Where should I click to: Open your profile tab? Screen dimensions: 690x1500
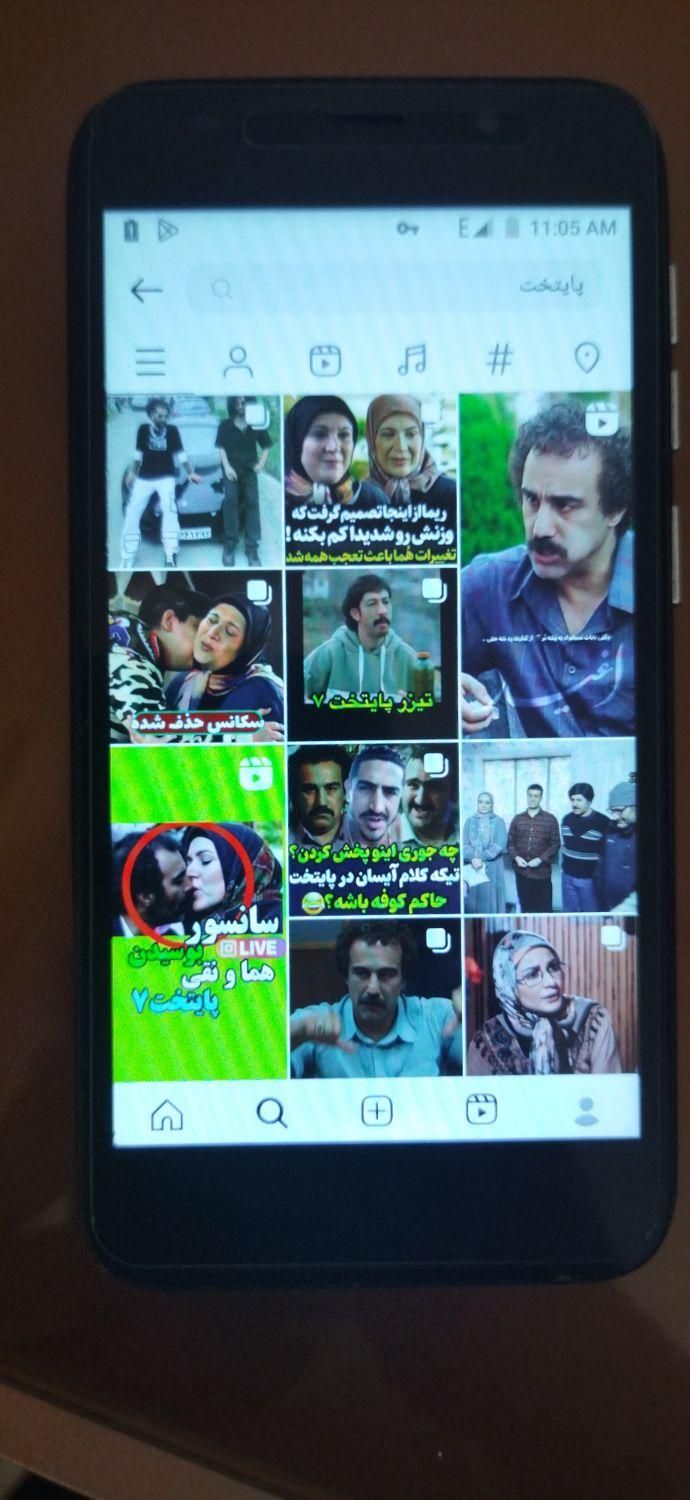(x=586, y=1111)
